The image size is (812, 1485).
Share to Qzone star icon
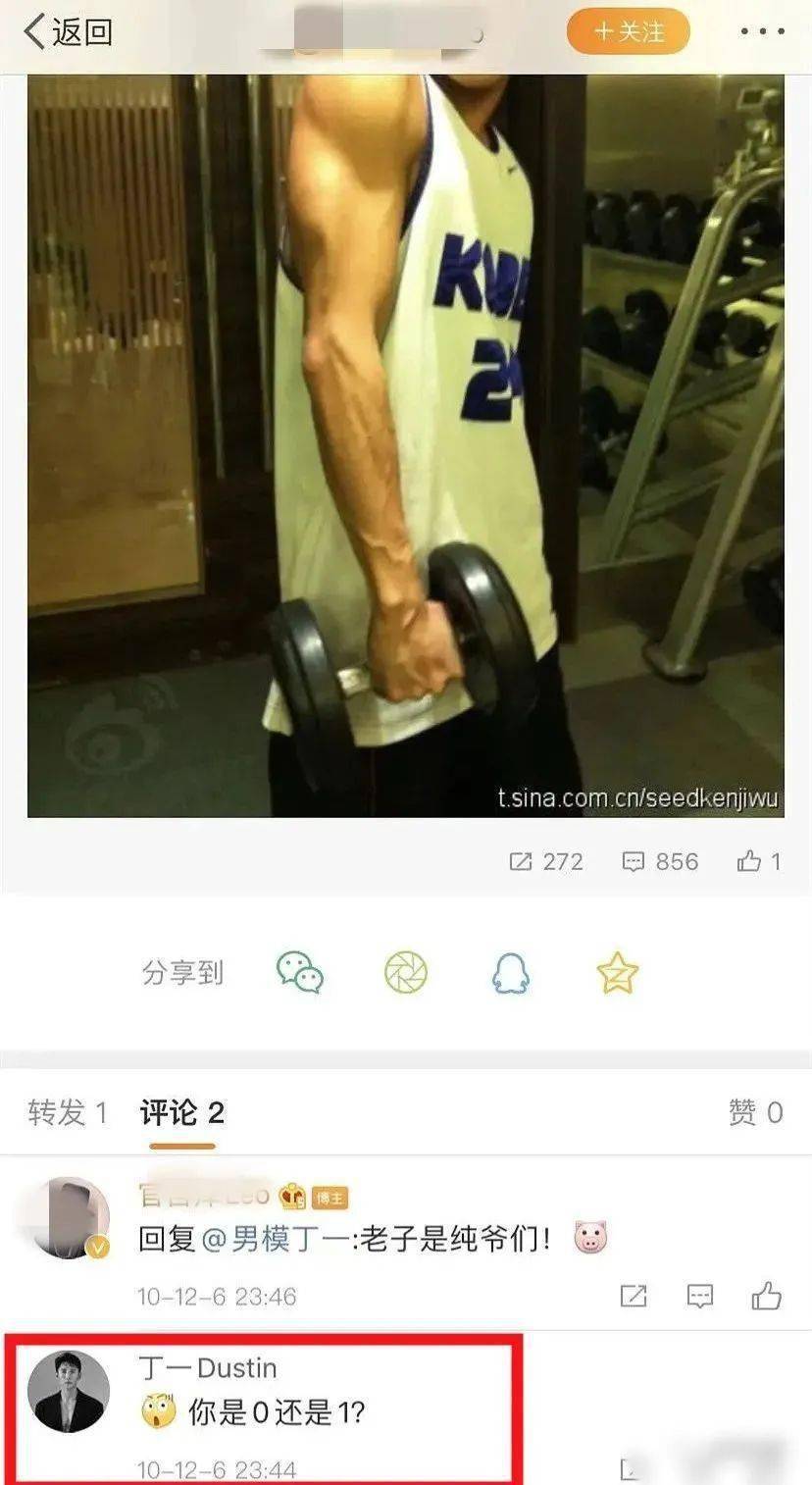617,973
